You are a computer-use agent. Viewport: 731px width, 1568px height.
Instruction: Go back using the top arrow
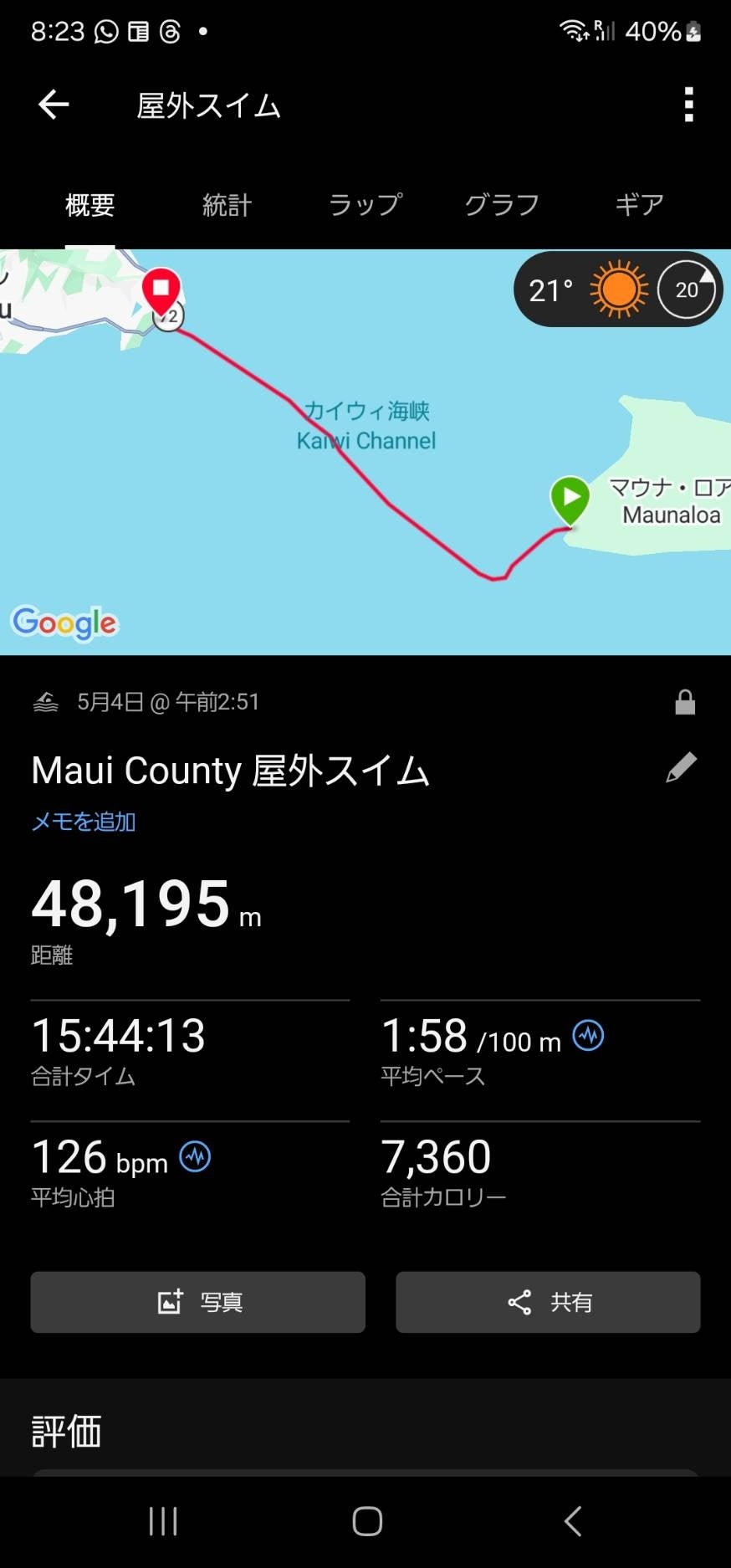[54, 105]
